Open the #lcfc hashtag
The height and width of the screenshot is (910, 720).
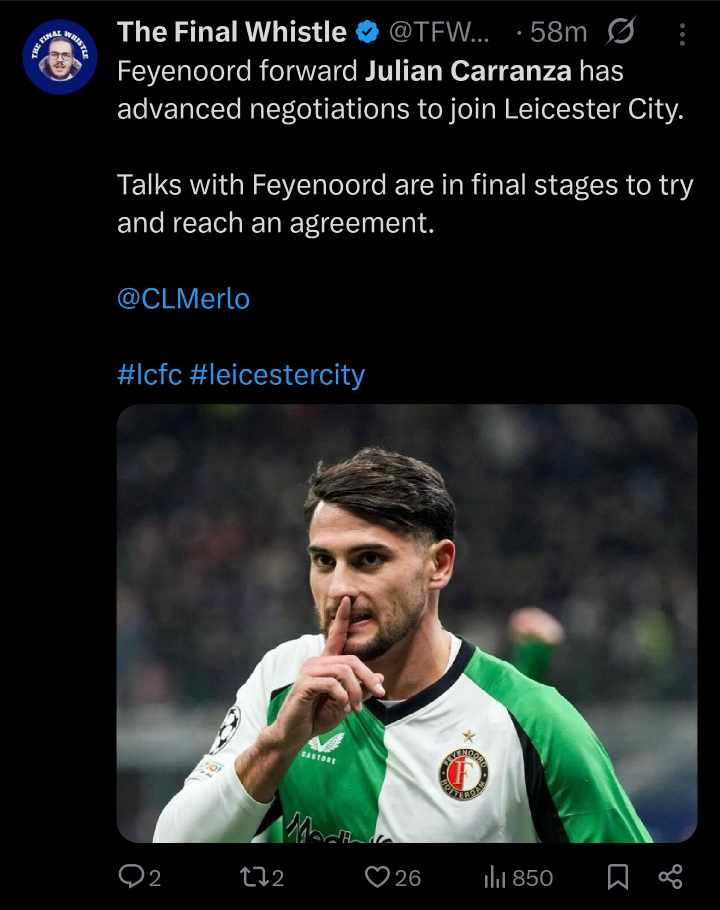pyautogui.click(x=149, y=376)
